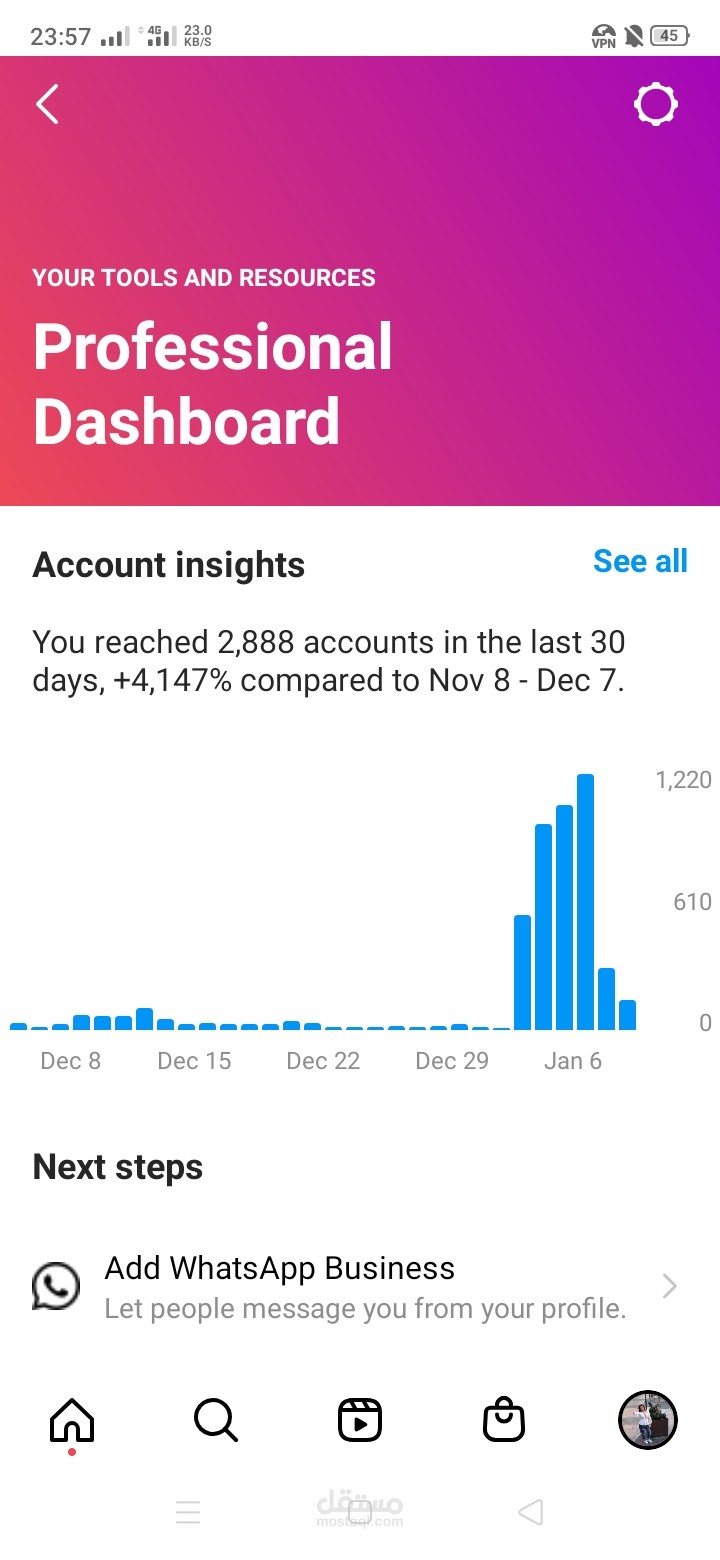Switch to the Home tab

[72, 1420]
